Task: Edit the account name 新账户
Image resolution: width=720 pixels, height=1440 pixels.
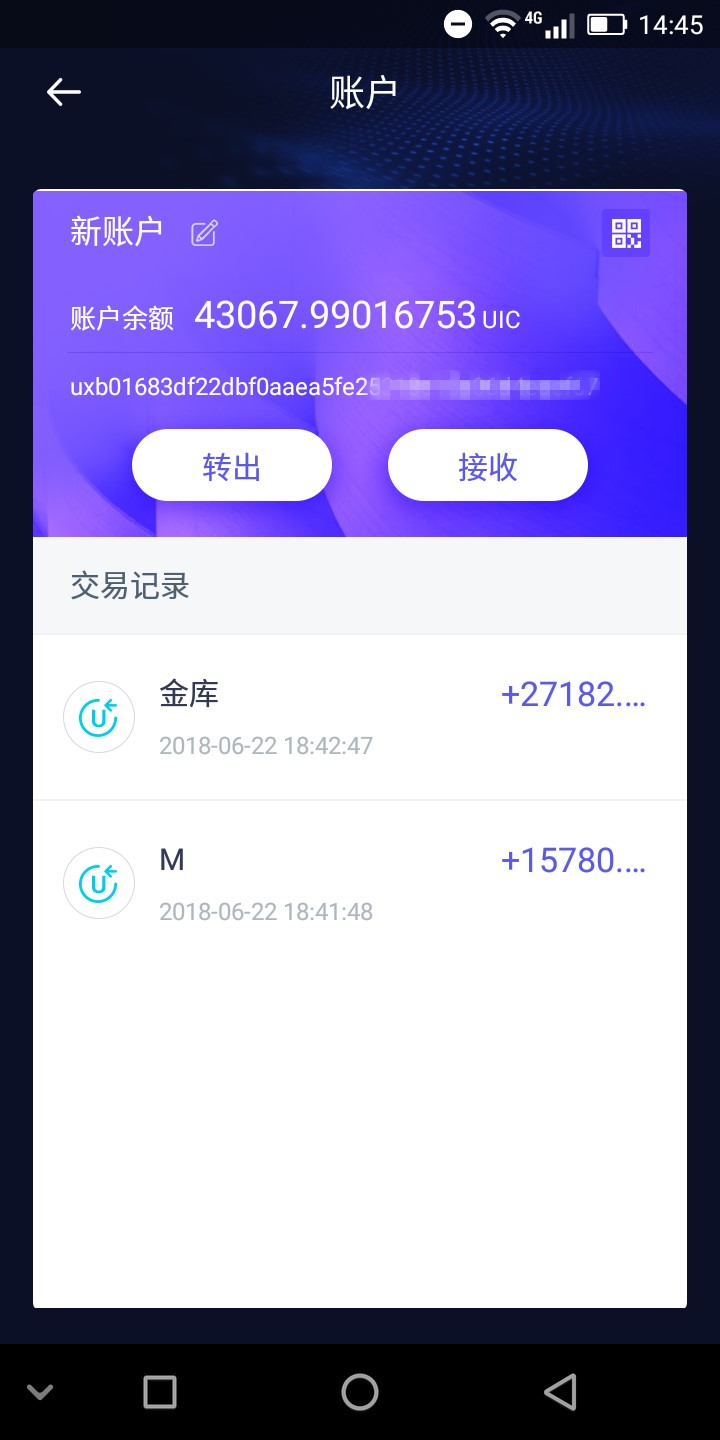Action: (204, 234)
